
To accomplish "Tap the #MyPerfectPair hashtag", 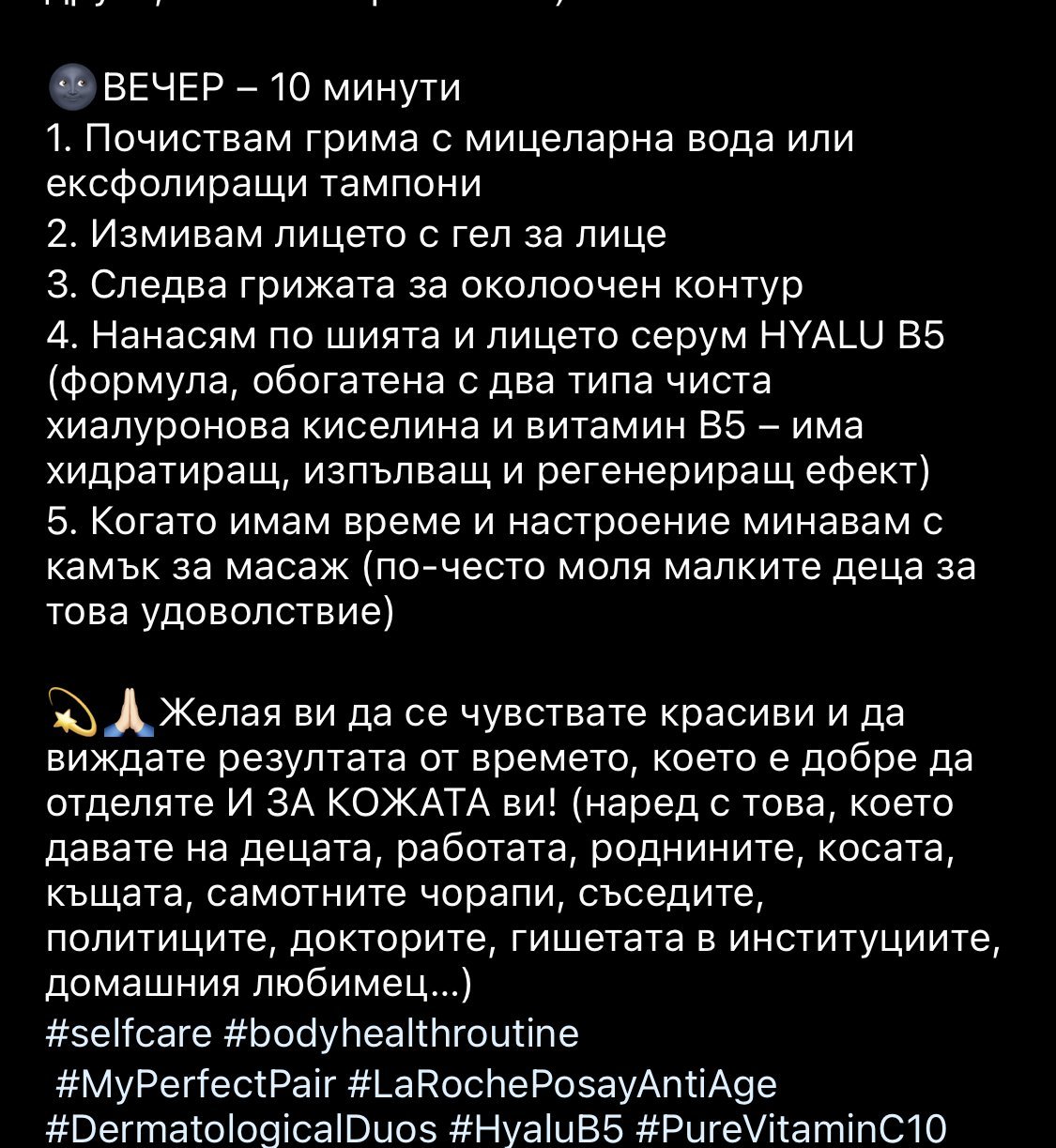I will pos(195,1084).
